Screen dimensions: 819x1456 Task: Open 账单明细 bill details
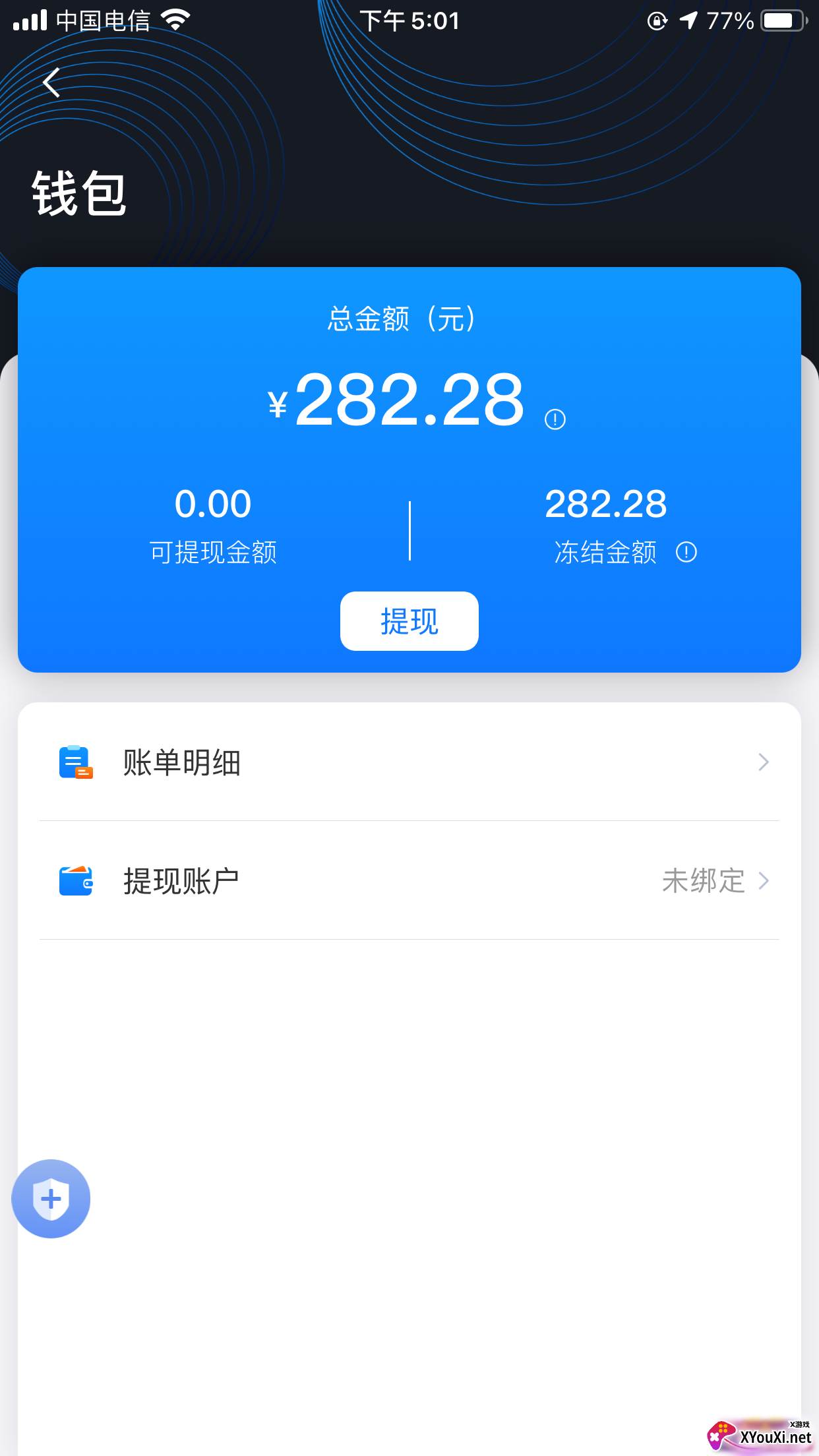point(409,762)
